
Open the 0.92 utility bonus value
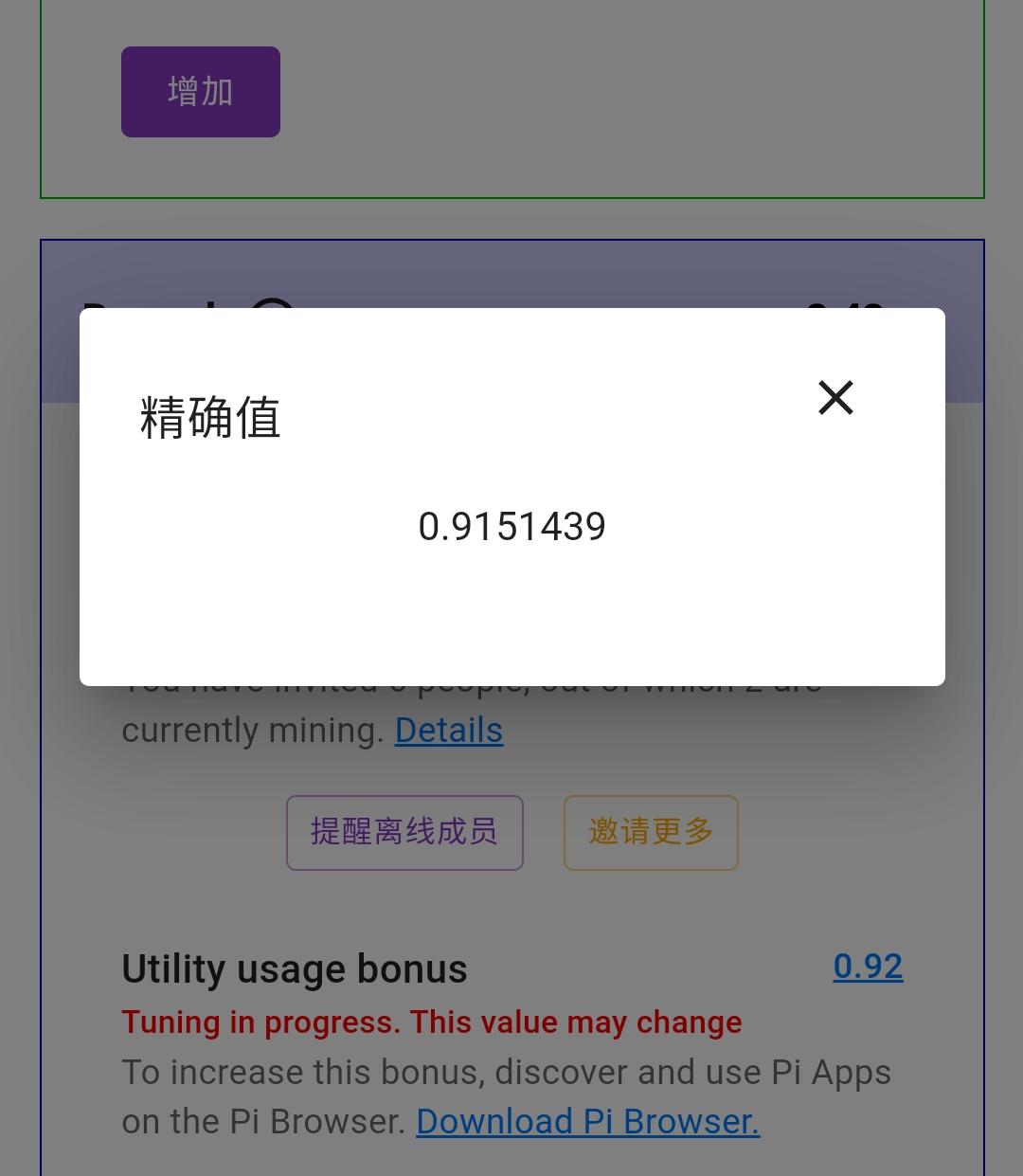(867, 967)
